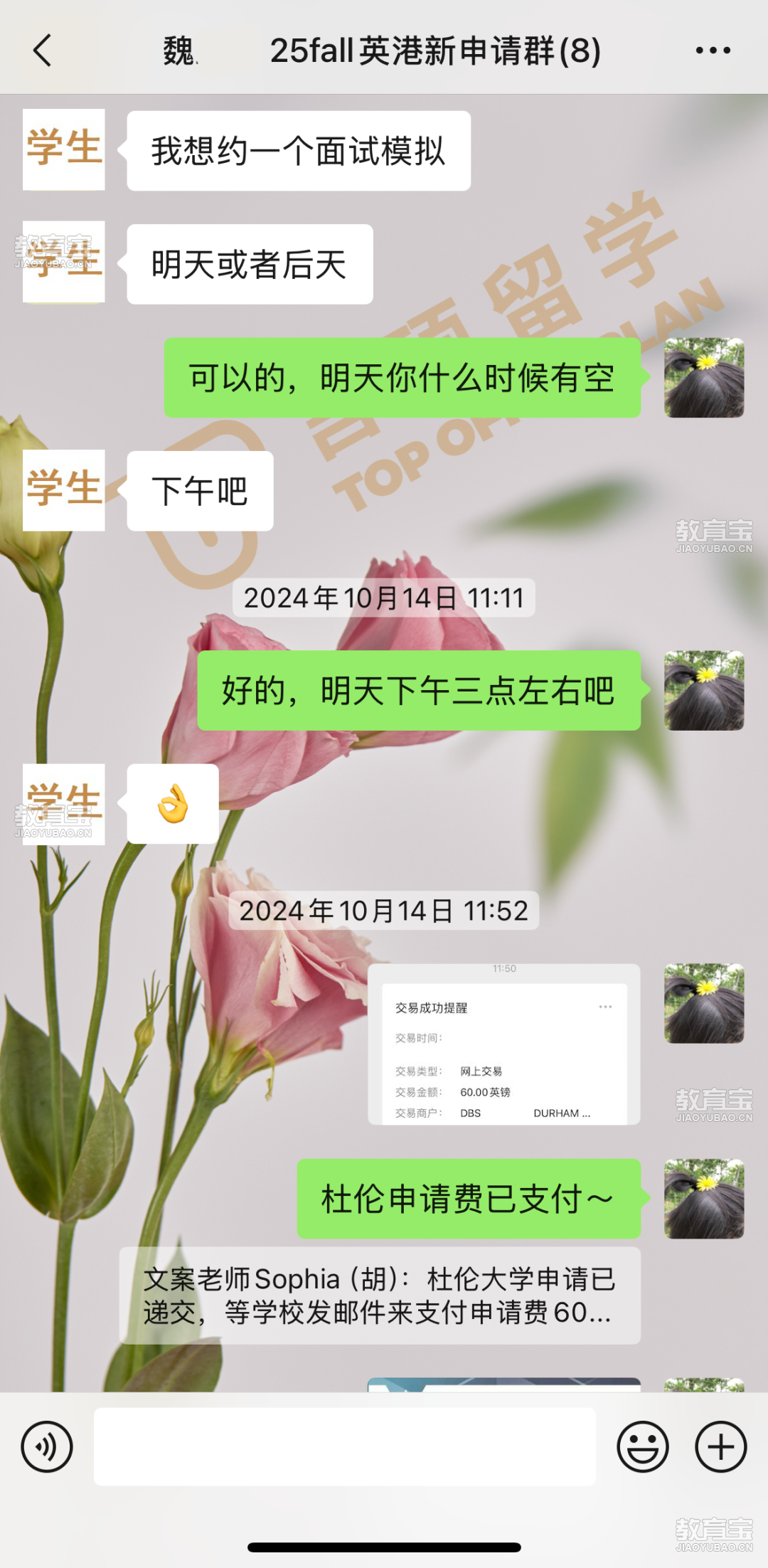Open avatar of student asking for 面试模拟
768x1568 pixels.
tap(64, 149)
